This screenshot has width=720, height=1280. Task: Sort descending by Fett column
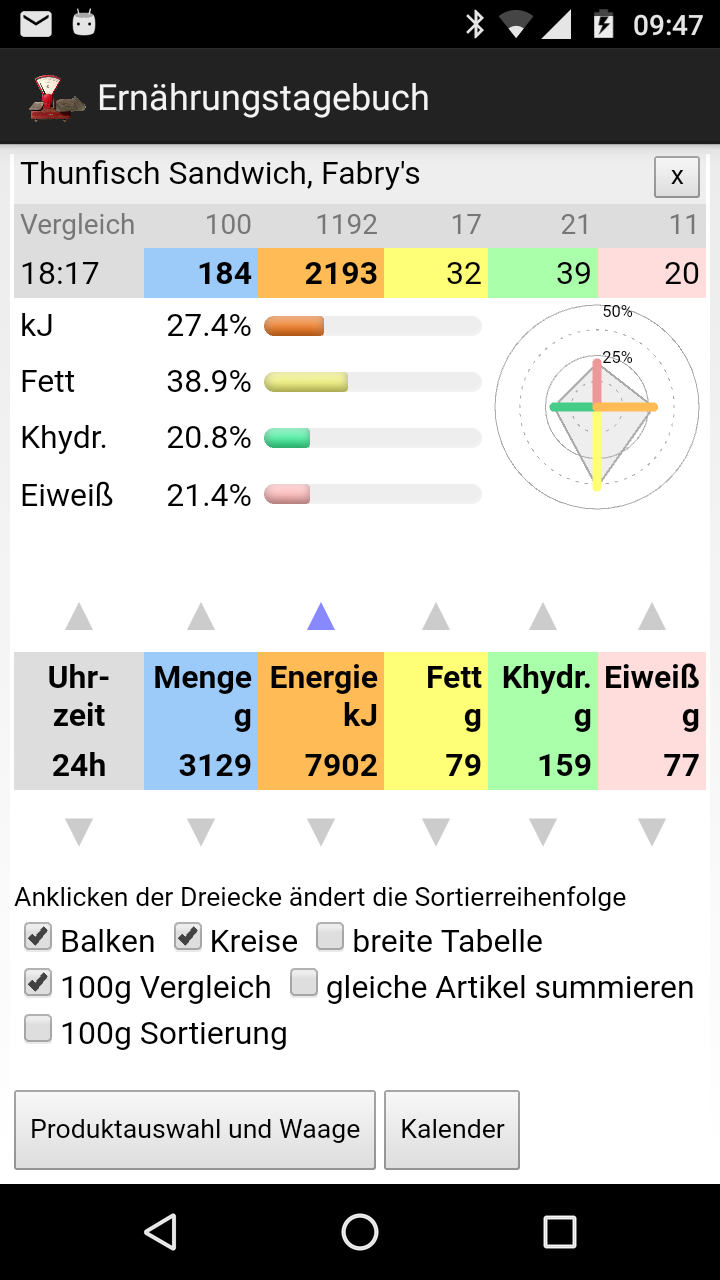coord(436,831)
